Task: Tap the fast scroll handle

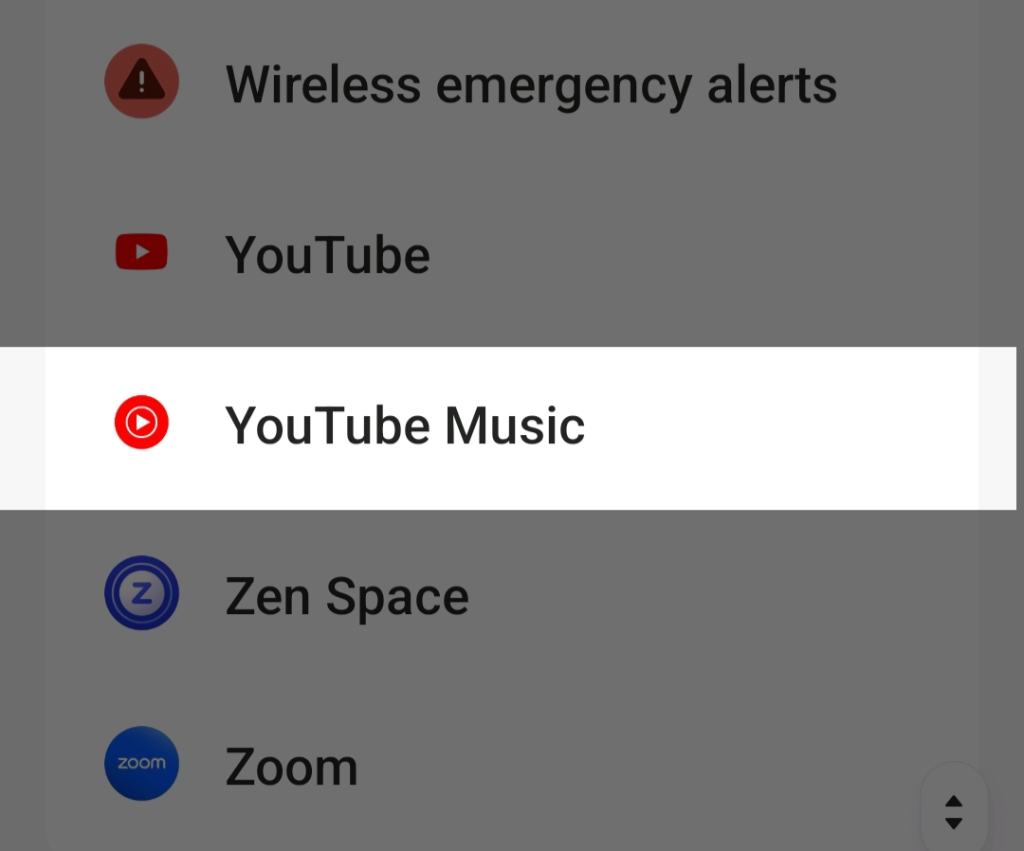Action: click(953, 811)
